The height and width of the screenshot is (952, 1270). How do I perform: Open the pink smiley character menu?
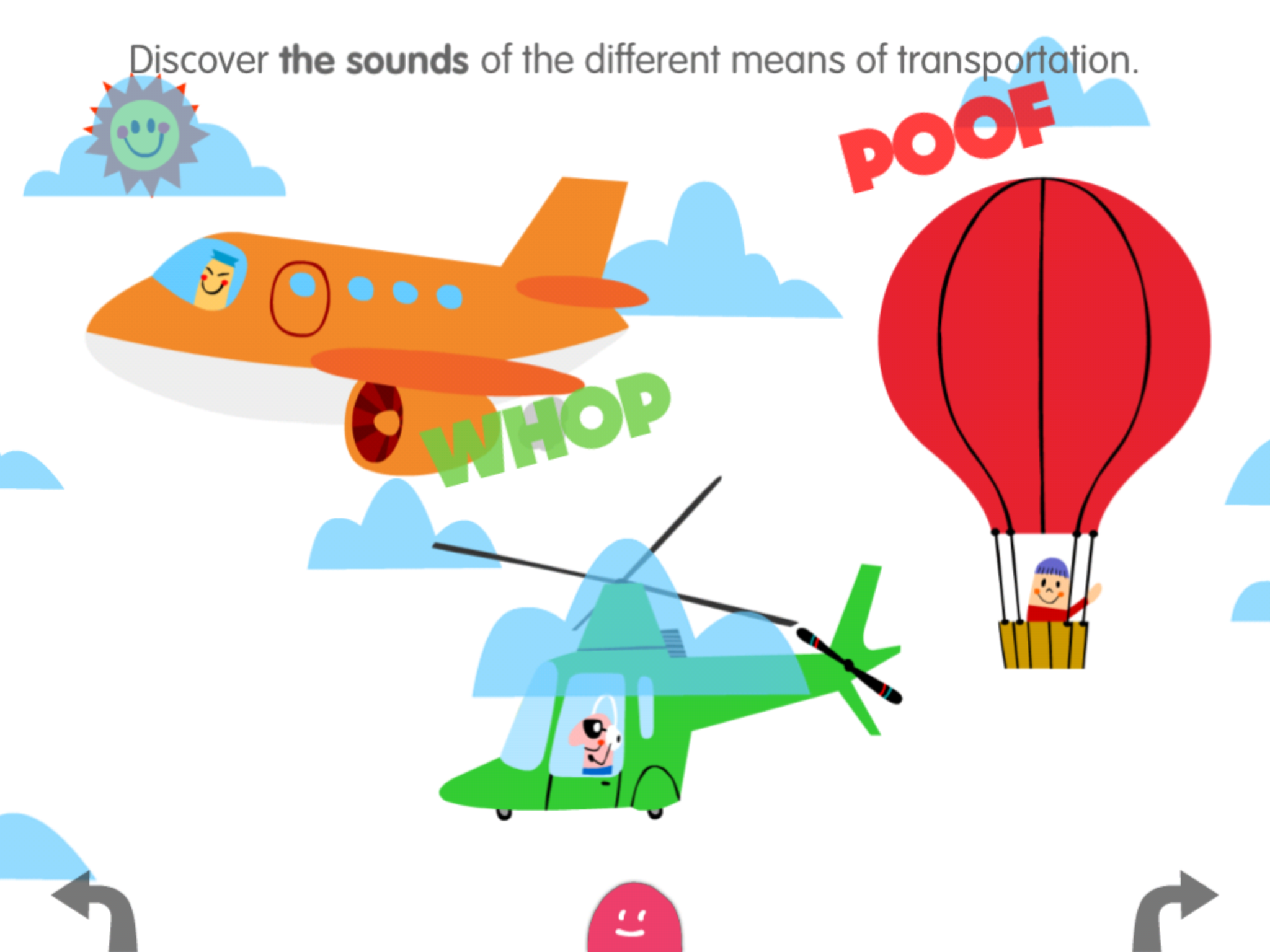pos(634,918)
